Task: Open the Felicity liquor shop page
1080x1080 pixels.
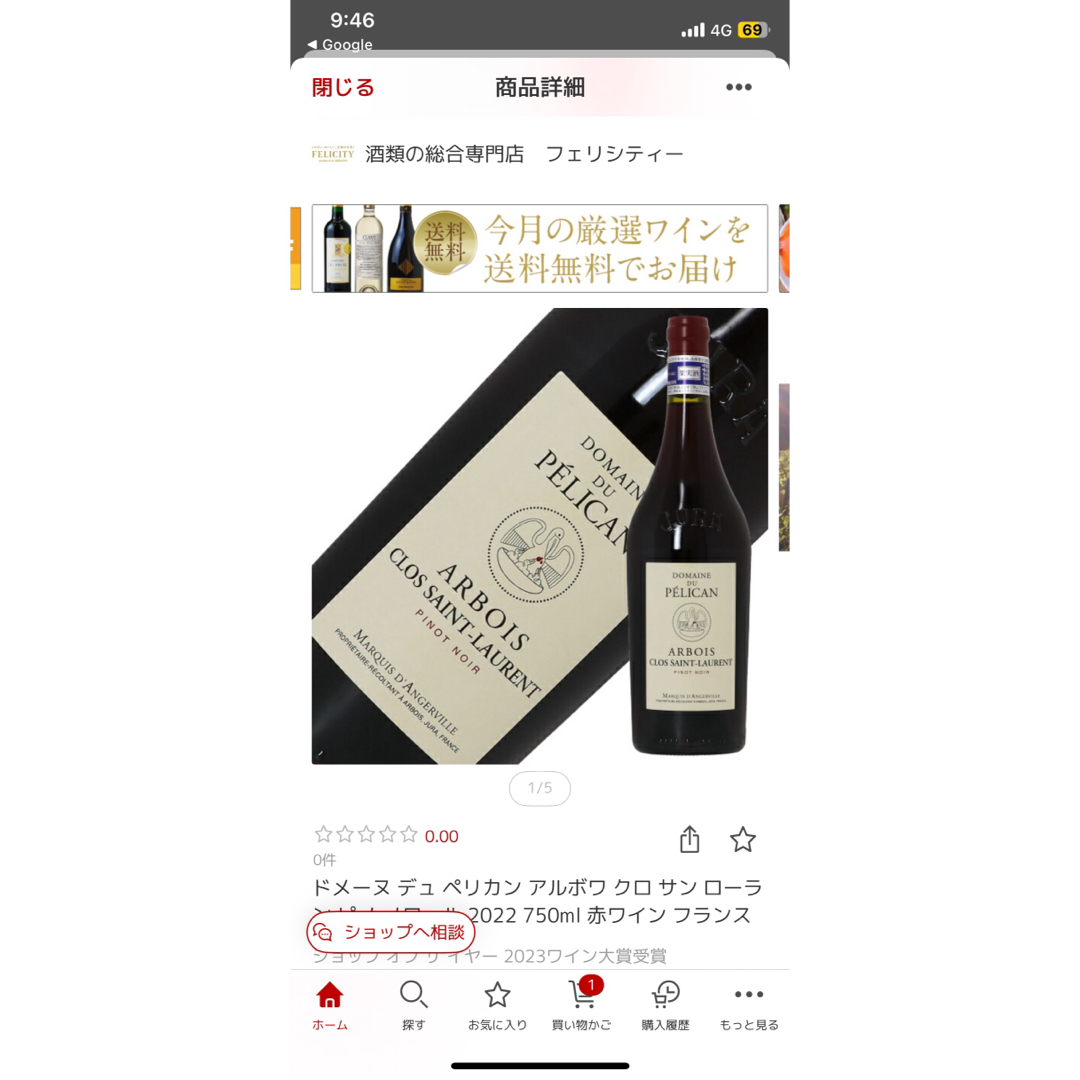Action: coord(497,154)
